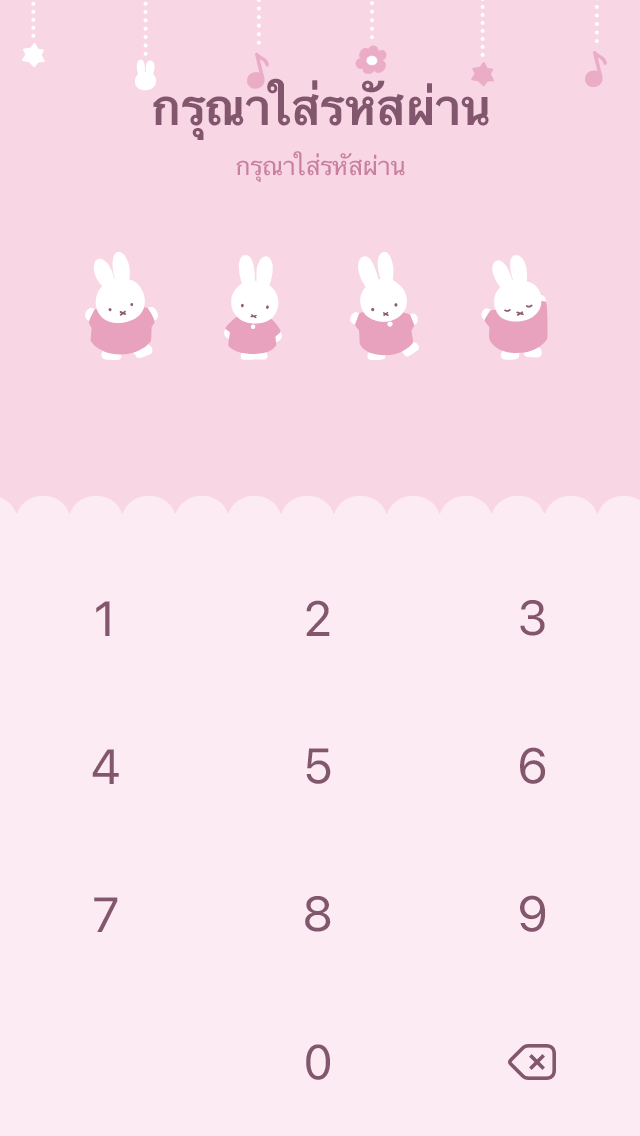Enter digit 1 on the passcode keypad
Viewport: 640px width, 1136px height.
(x=105, y=619)
